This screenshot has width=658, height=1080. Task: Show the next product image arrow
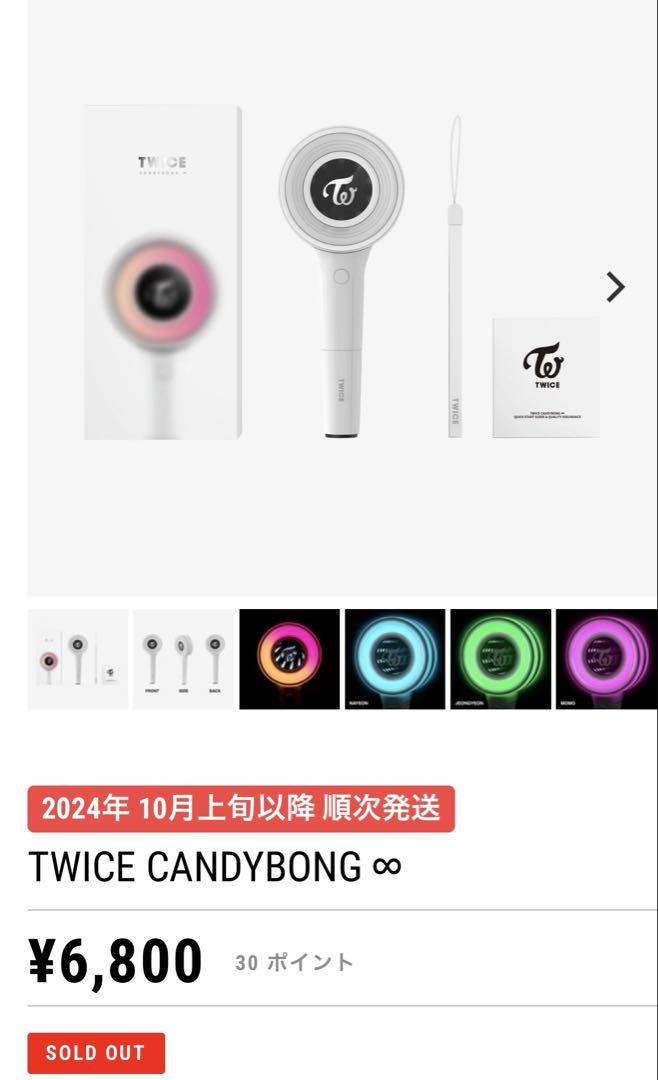(x=615, y=287)
